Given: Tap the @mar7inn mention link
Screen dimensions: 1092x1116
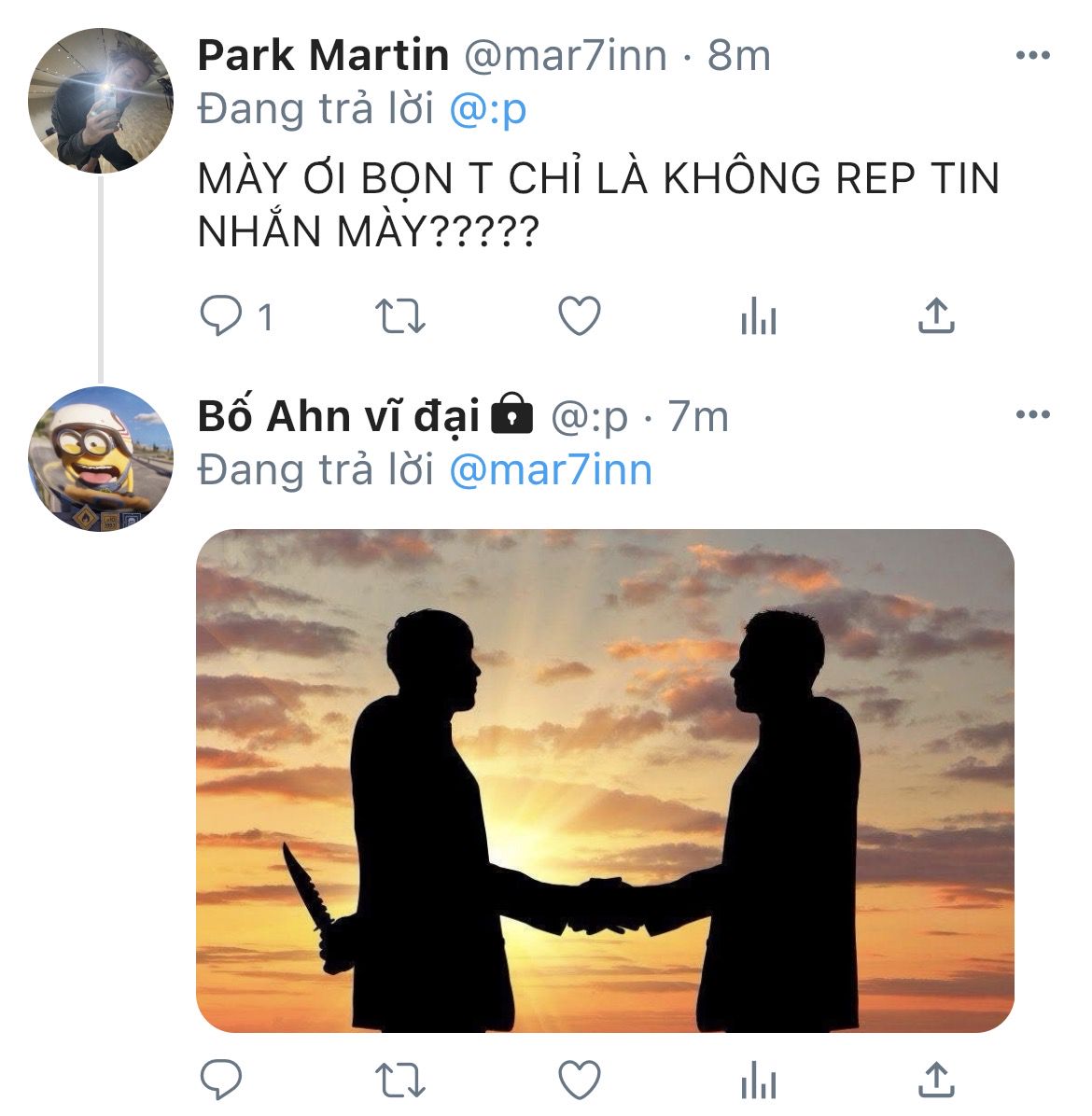Looking at the screenshot, I should point(551,470).
